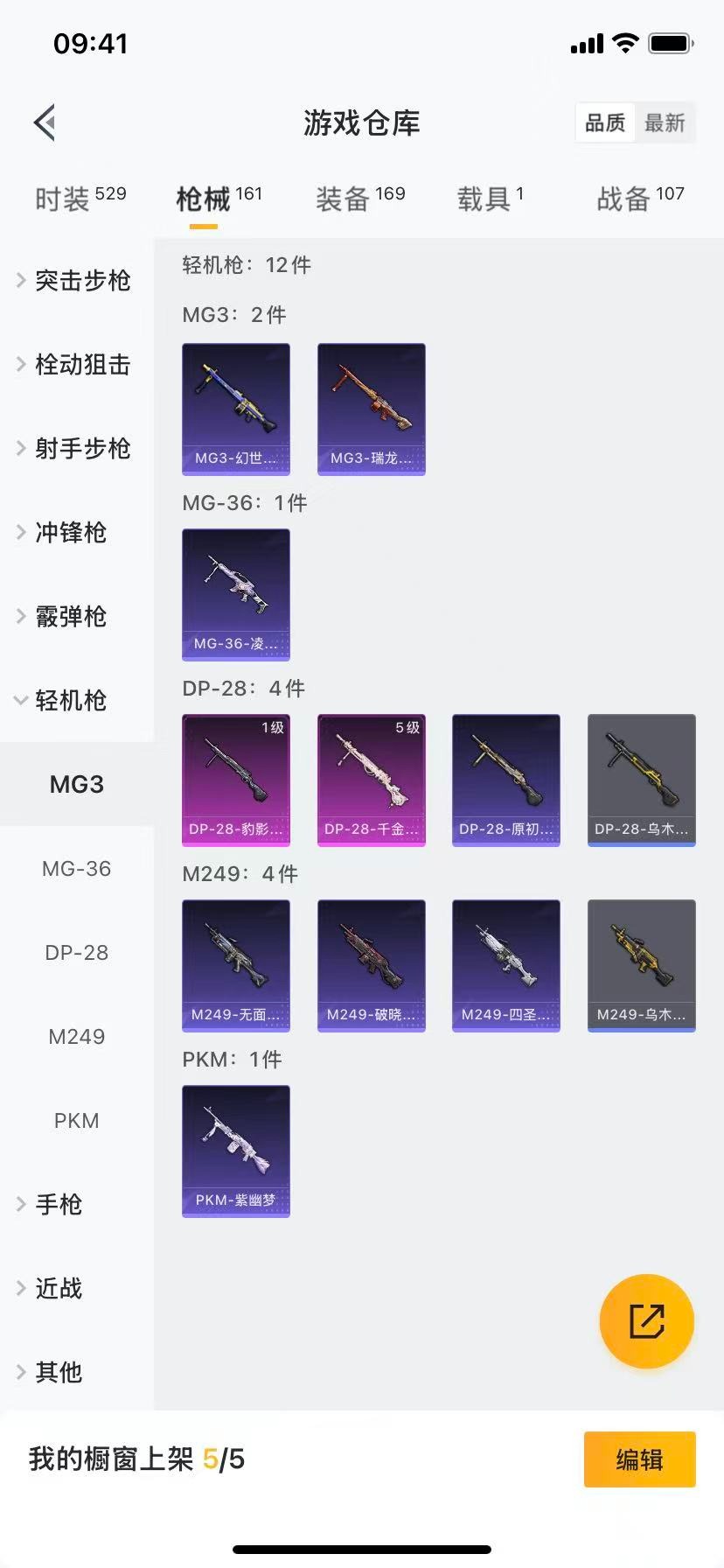Viewport: 724px width, 1568px height.
Task: Open the 战备 tab
Action: pos(639,199)
